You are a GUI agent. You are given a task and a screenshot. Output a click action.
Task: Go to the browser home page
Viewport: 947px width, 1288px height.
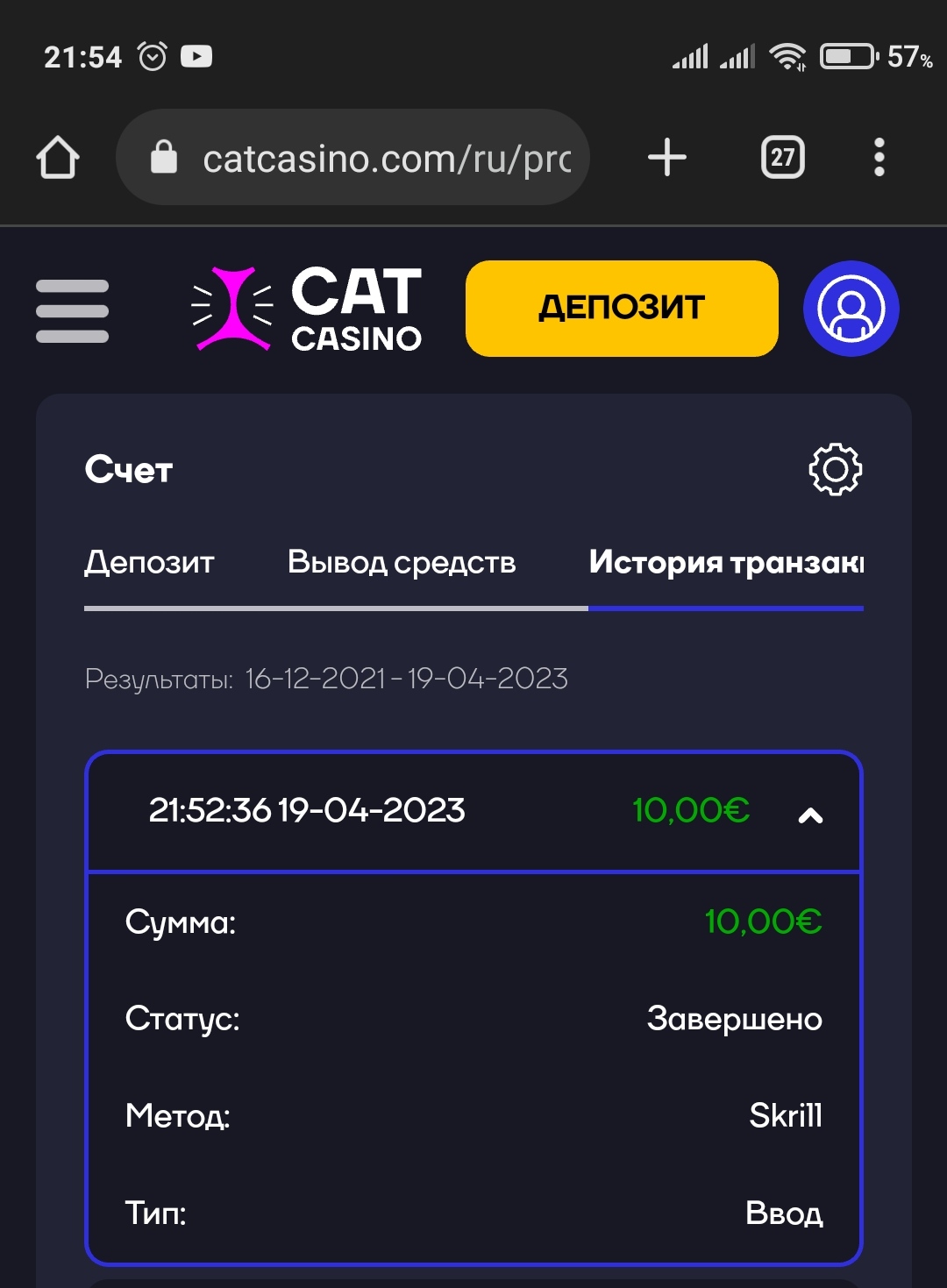pyautogui.click(x=58, y=158)
